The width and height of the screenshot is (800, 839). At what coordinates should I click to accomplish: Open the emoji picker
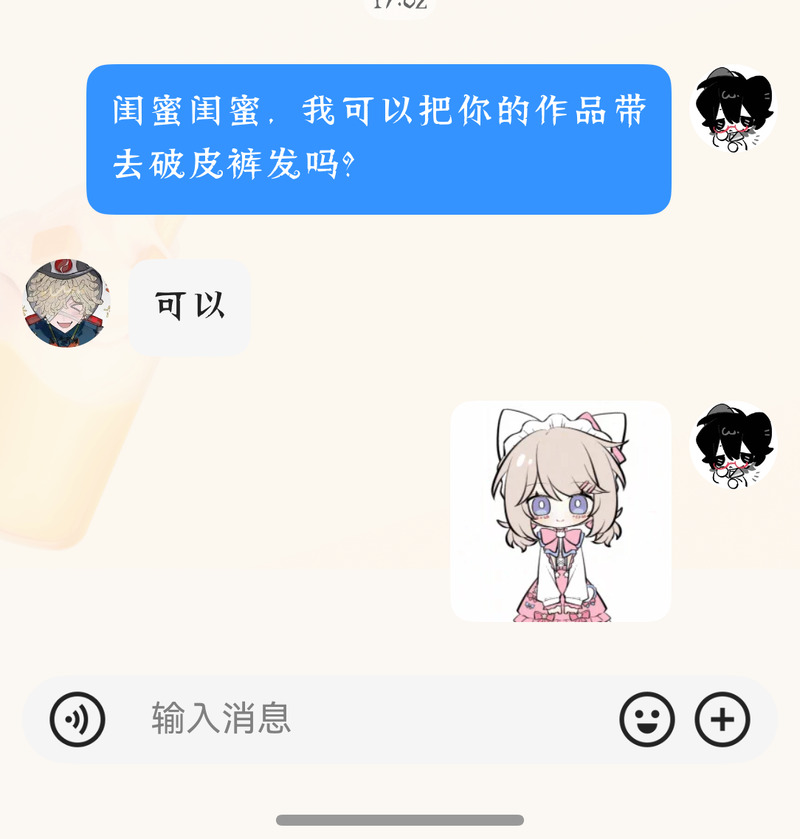(x=647, y=719)
